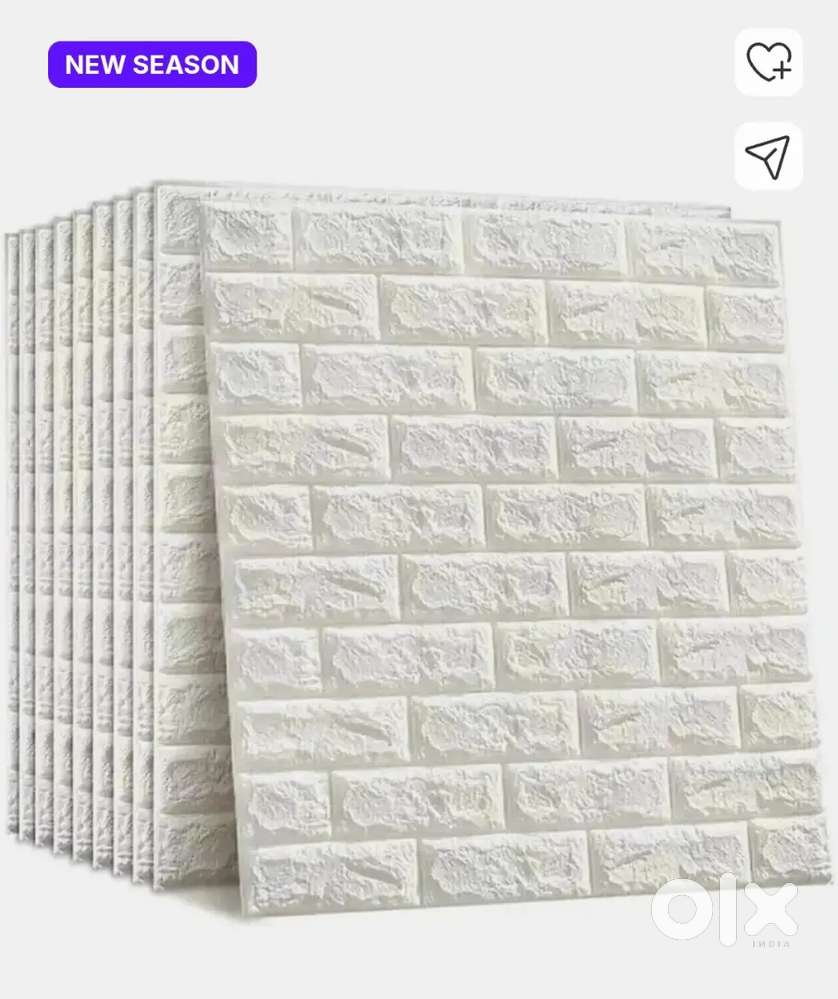Share this product using the paper-plane icon

click(768, 156)
